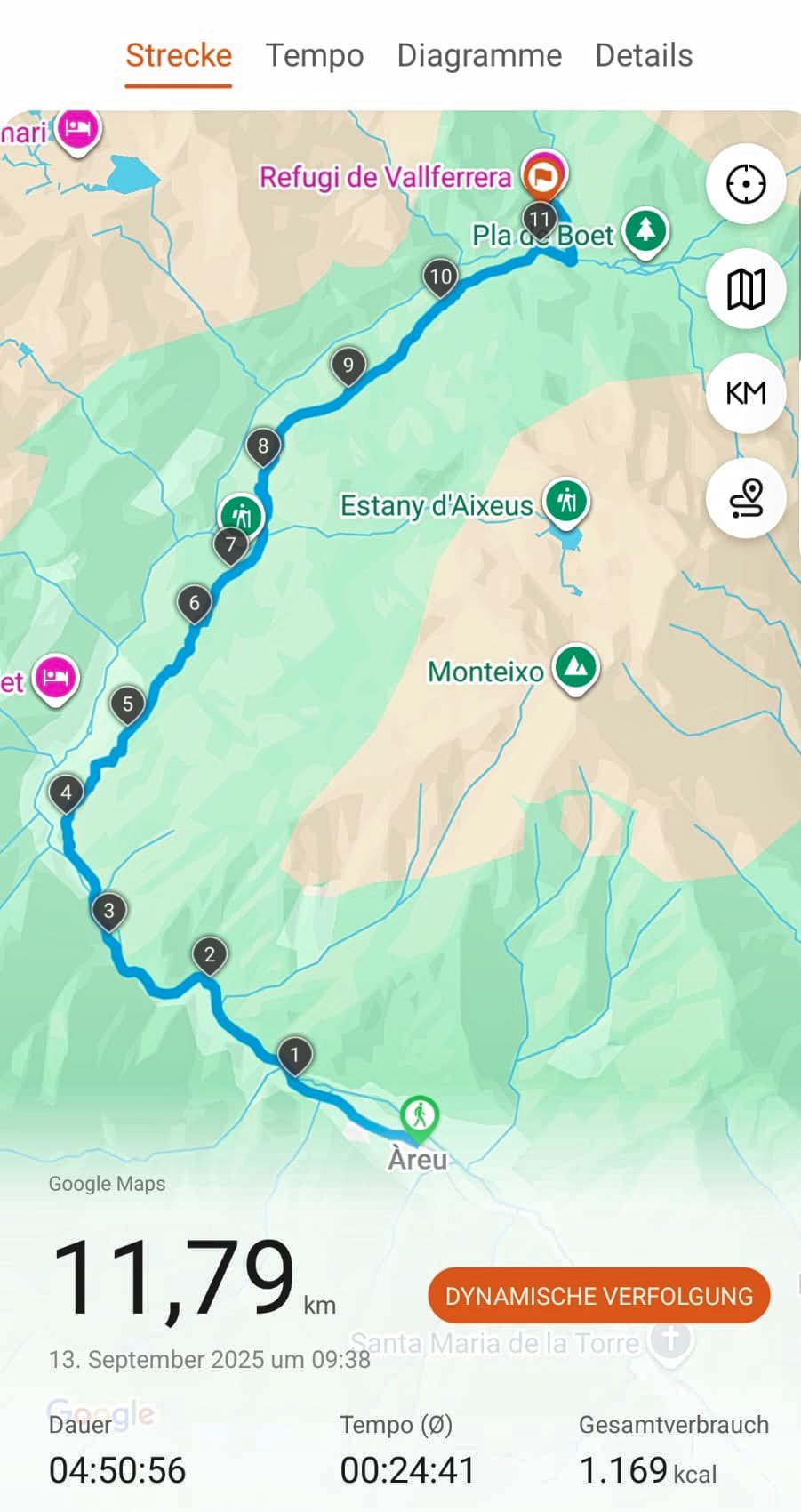Screen dimensions: 801x1512
Task: Toggle the KM markers on the map
Action: [x=745, y=393]
